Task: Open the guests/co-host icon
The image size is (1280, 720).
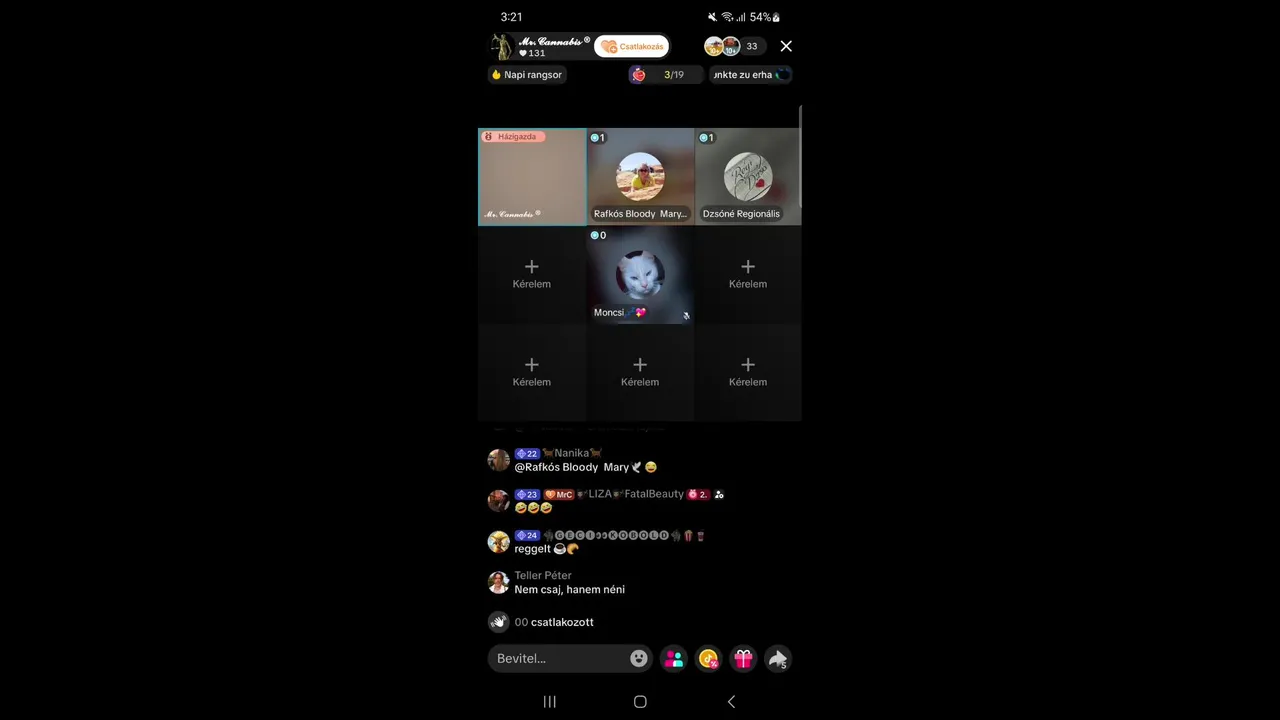Action: pyautogui.click(x=674, y=658)
